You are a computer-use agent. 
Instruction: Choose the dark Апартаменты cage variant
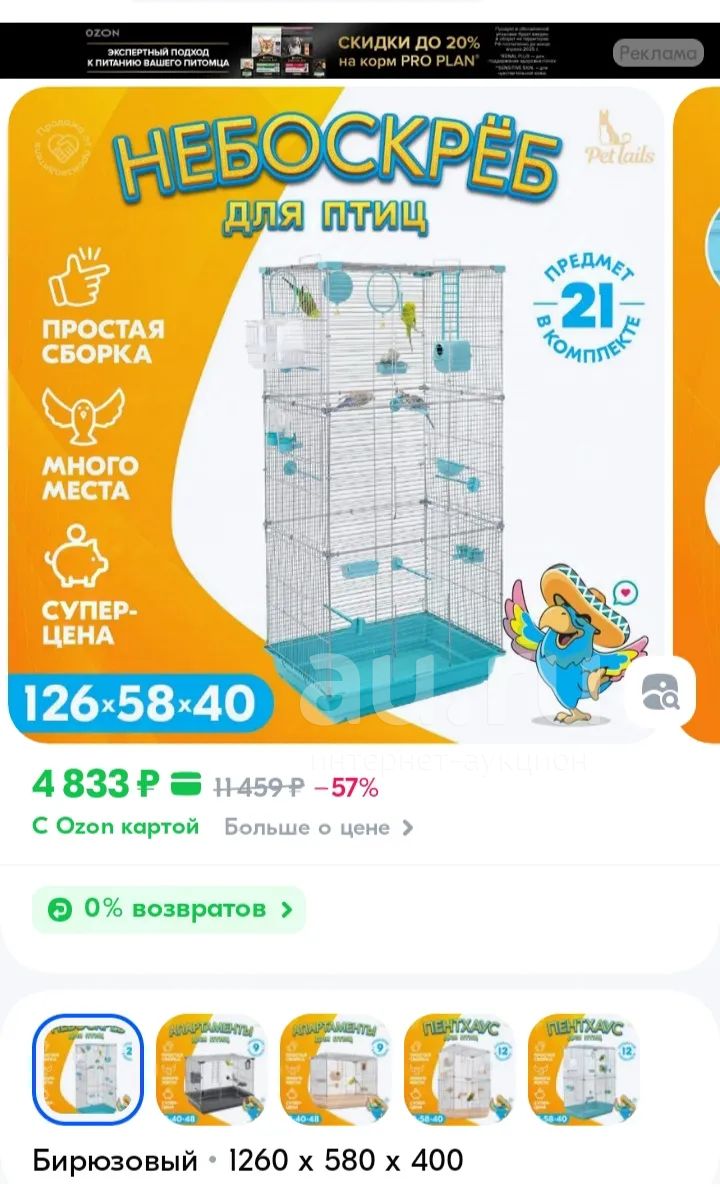coord(211,1069)
